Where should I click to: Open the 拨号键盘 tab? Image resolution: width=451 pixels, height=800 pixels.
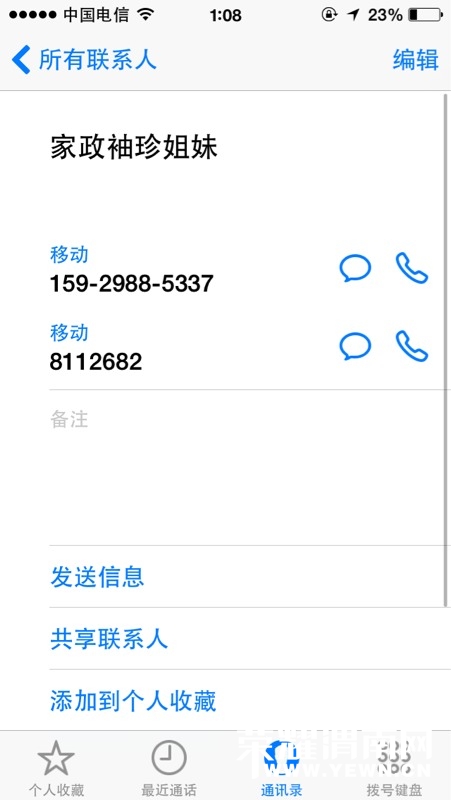click(x=394, y=767)
